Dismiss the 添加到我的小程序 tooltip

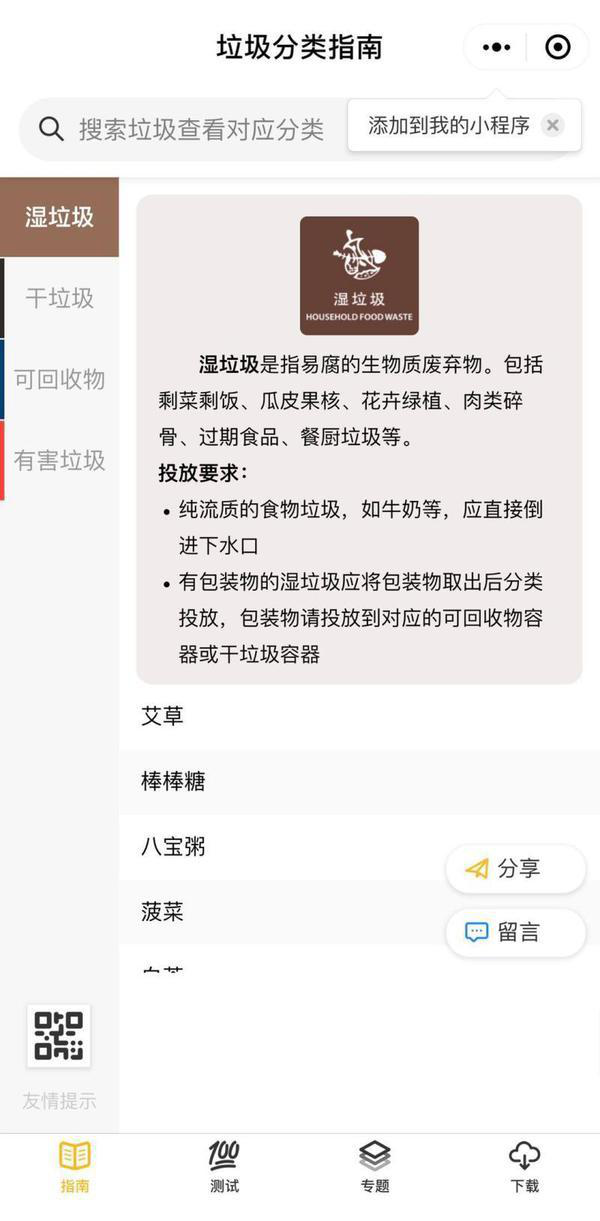point(553,125)
